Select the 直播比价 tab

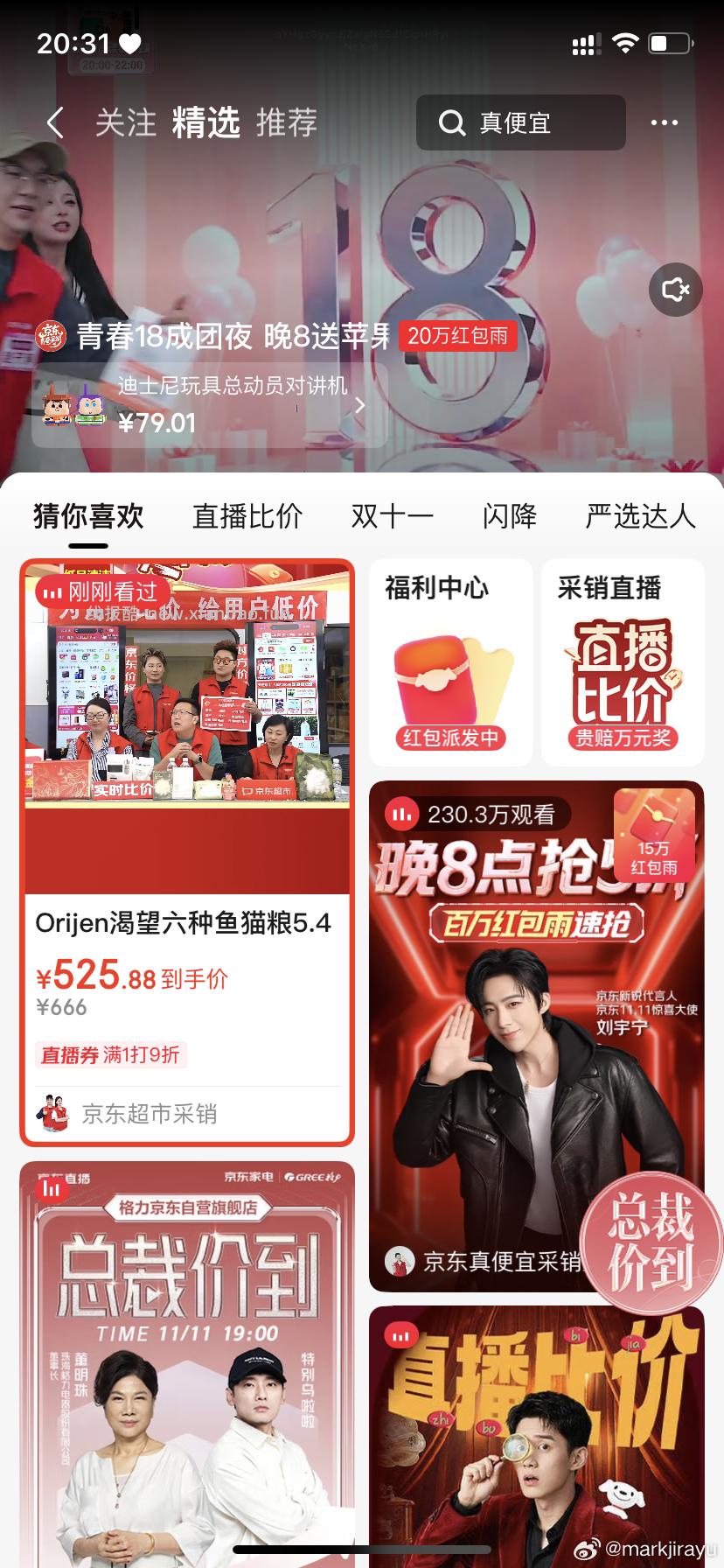coord(247,516)
